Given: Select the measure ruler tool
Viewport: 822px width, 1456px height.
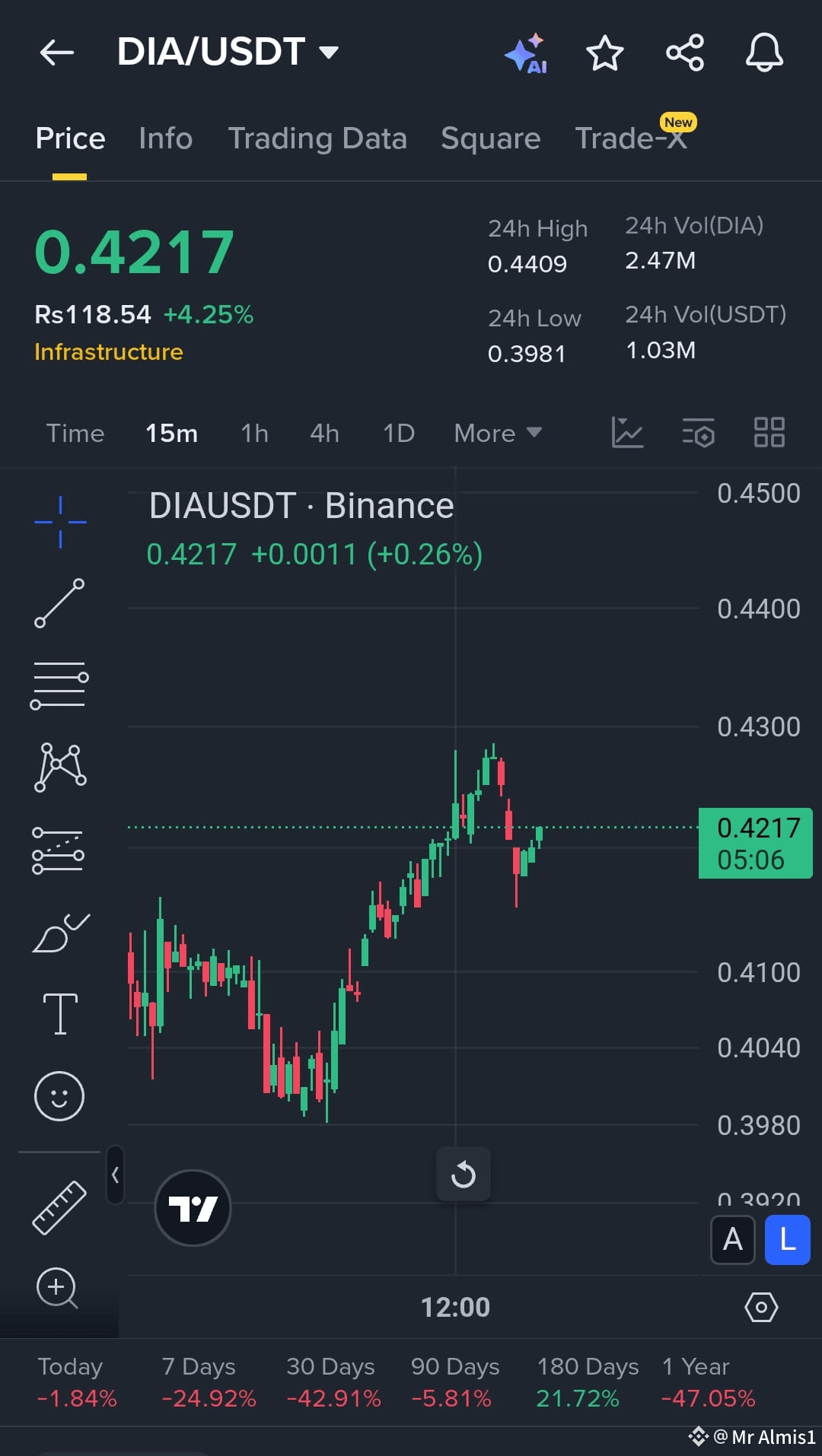Looking at the screenshot, I should tap(59, 1208).
